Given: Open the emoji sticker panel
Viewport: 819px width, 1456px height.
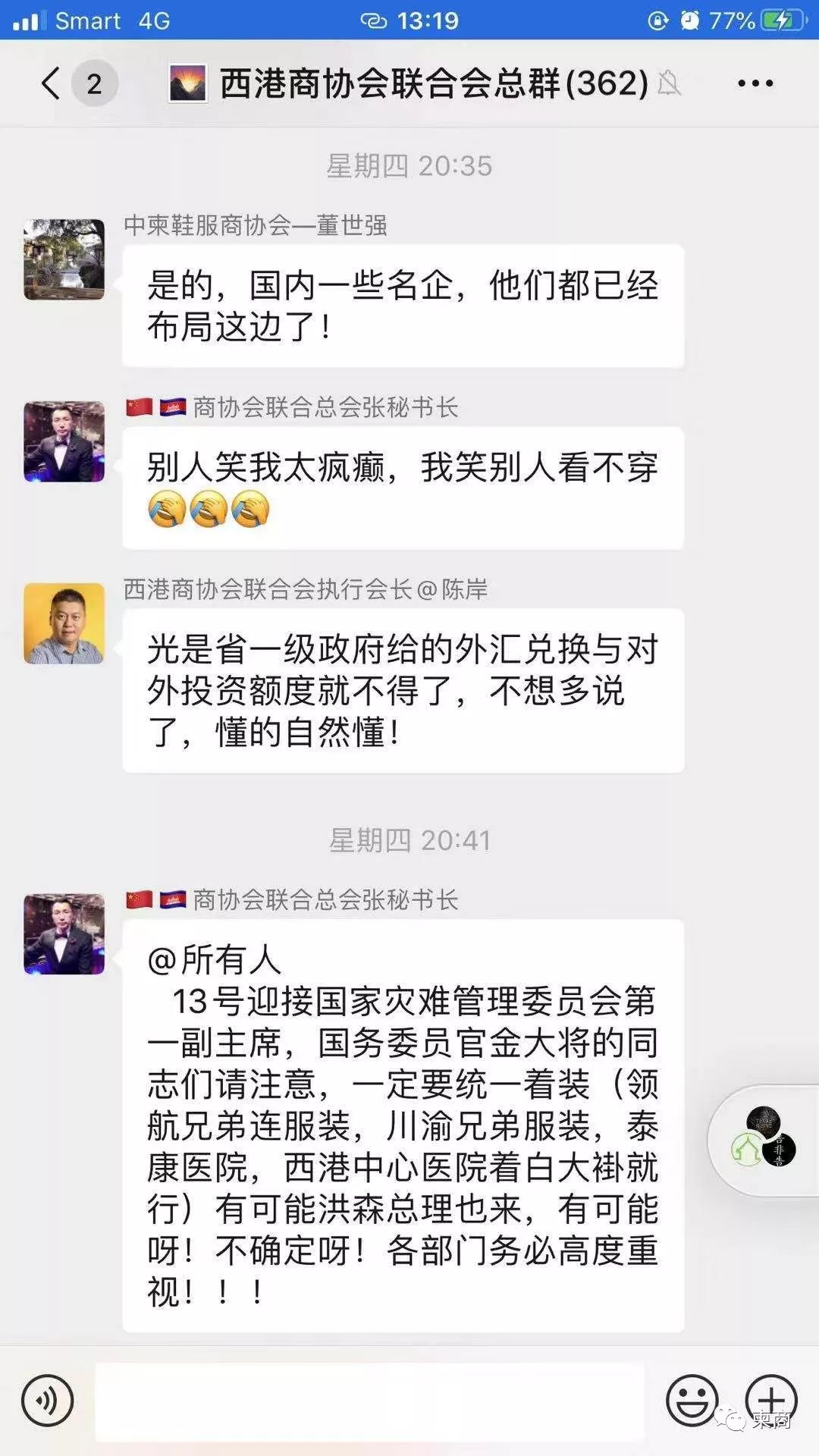Looking at the screenshot, I should [x=692, y=1401].
